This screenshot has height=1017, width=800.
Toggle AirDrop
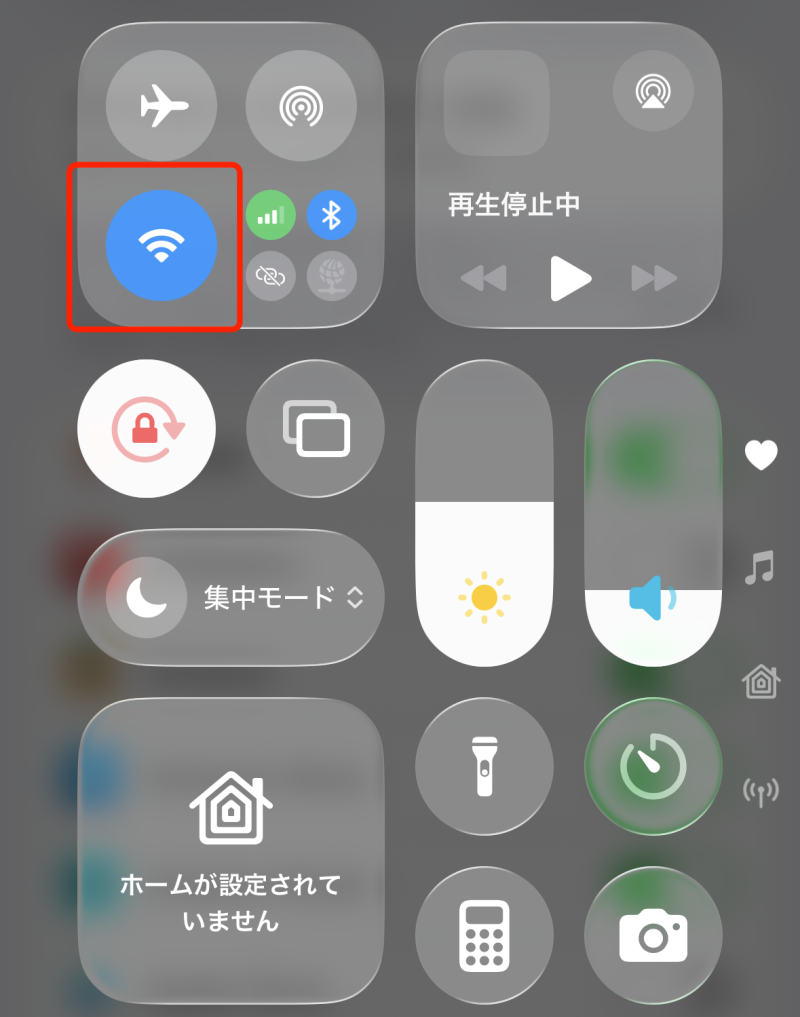point(301,106)
